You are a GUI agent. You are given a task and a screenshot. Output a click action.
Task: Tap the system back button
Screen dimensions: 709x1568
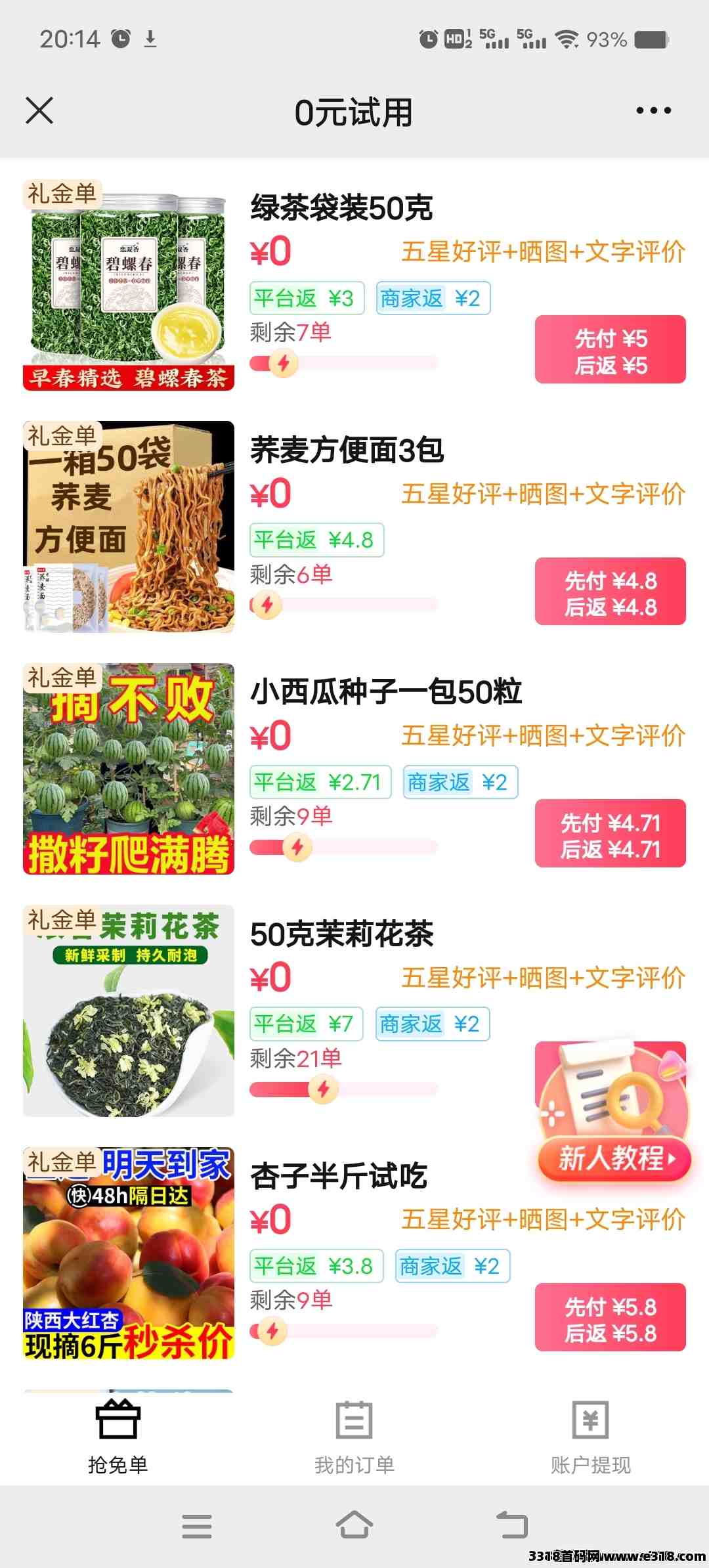pos(512,1526)
